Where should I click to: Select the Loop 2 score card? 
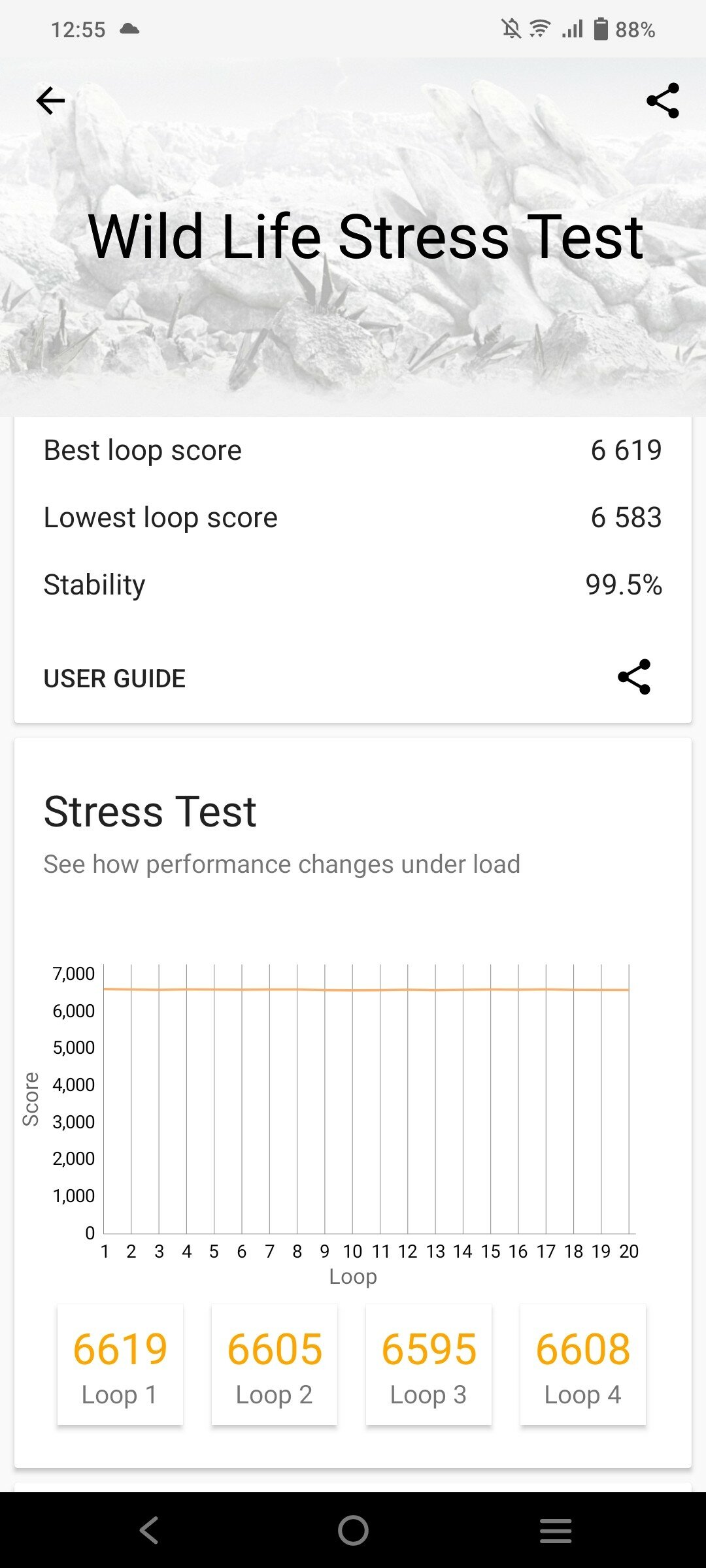click(275, 1365)
